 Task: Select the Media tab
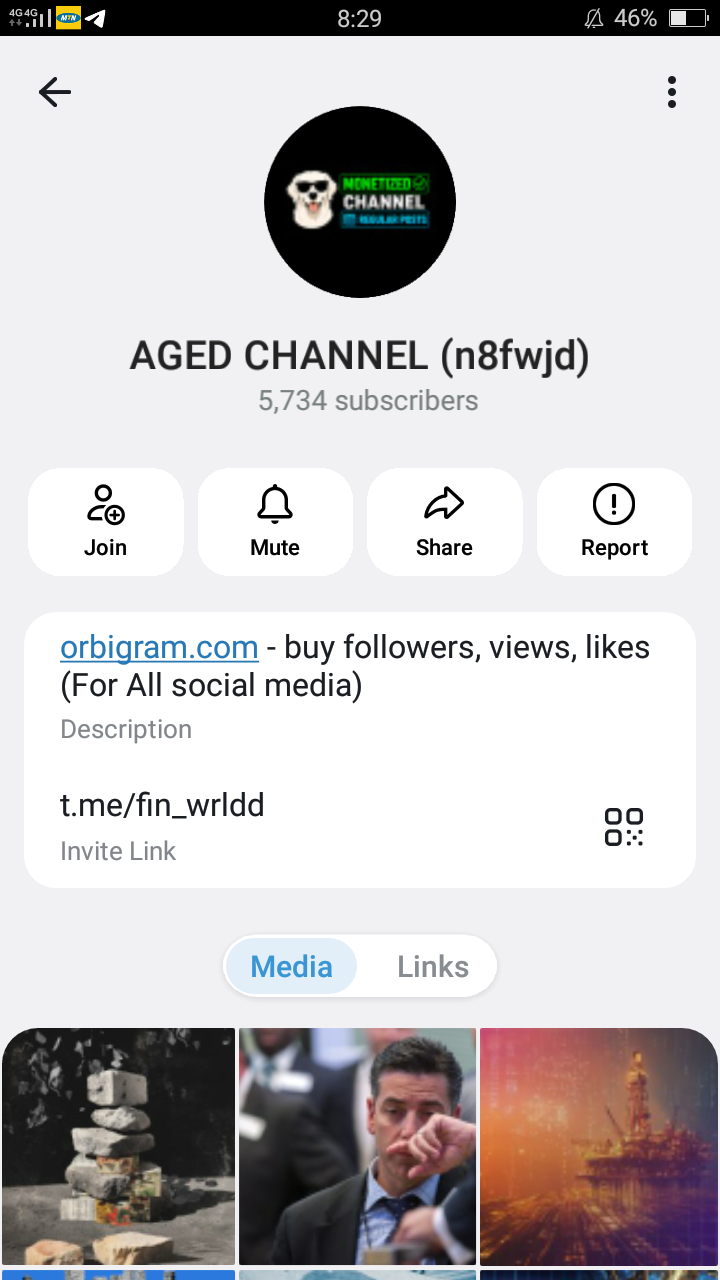pos(291,967)
